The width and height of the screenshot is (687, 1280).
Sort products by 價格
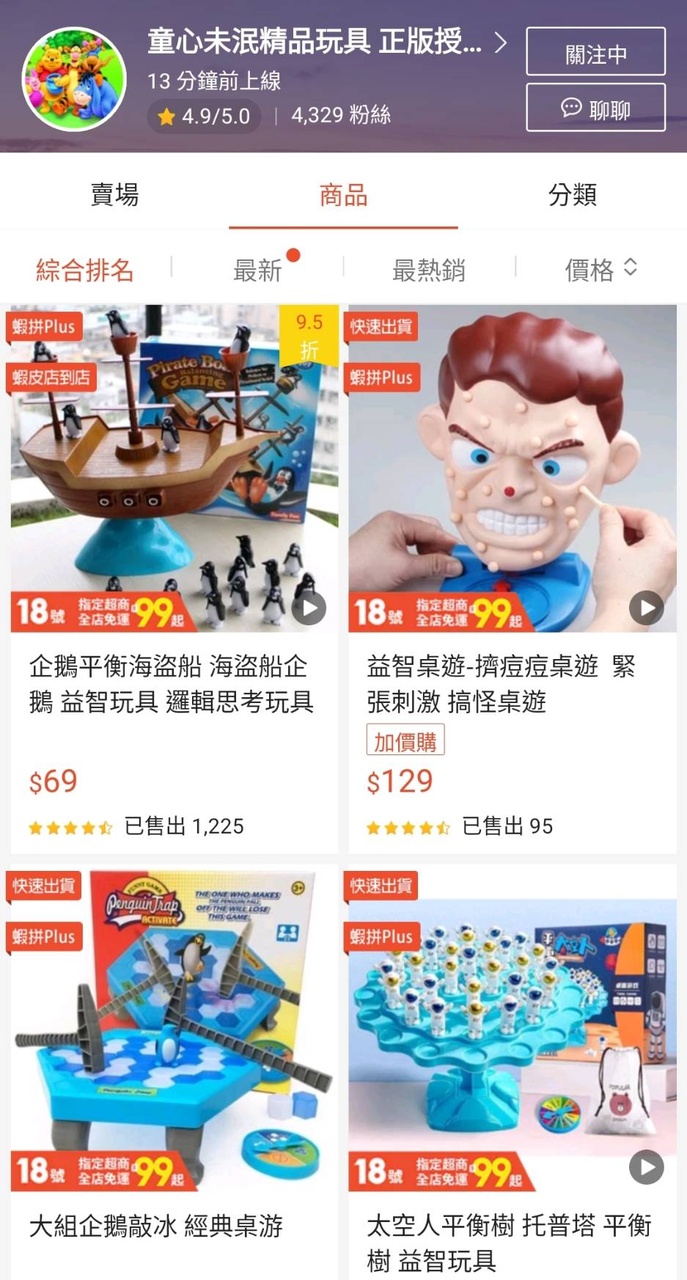600,269
